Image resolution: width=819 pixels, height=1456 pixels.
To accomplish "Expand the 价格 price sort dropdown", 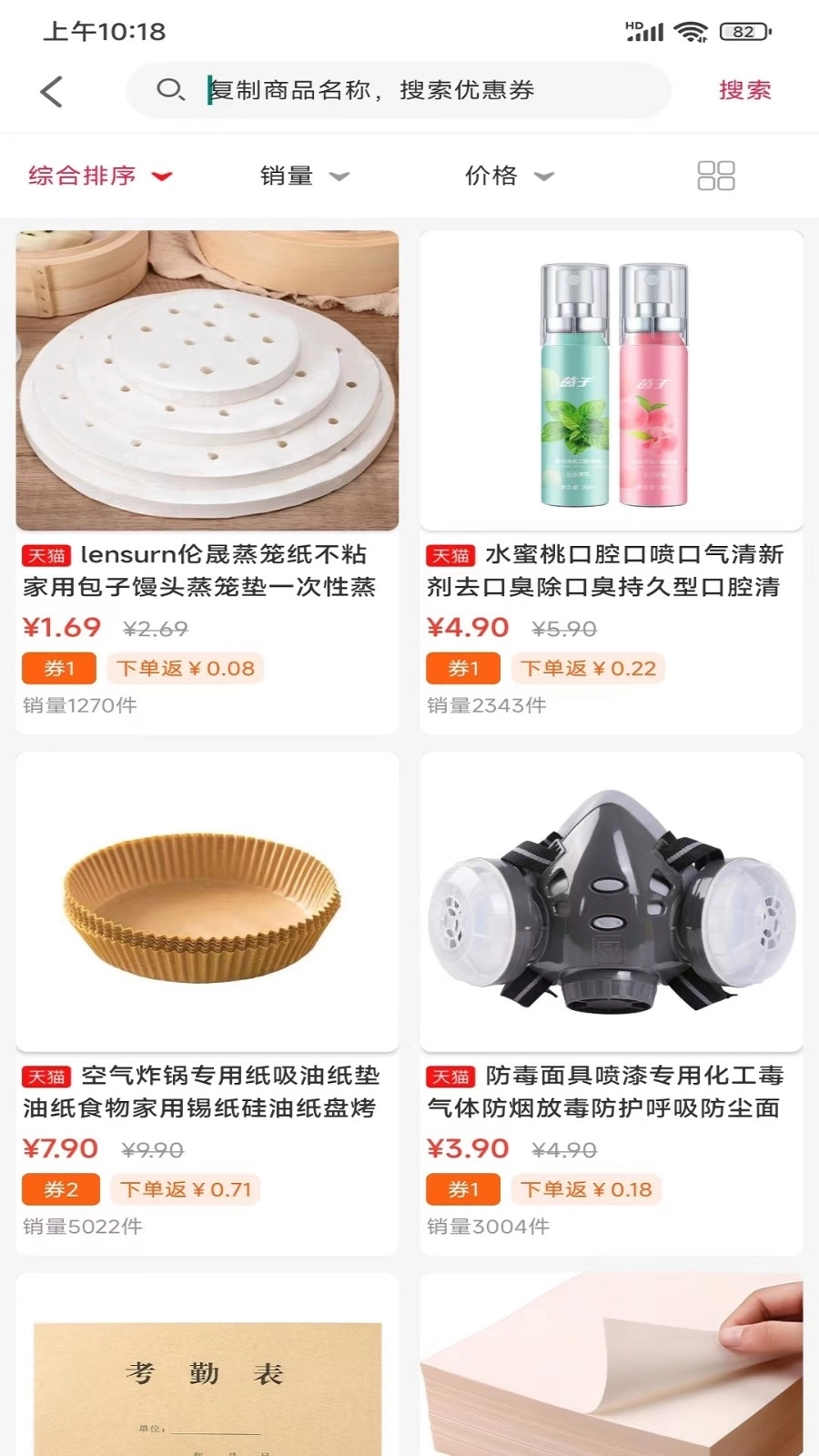I will (x=508, y=175).
